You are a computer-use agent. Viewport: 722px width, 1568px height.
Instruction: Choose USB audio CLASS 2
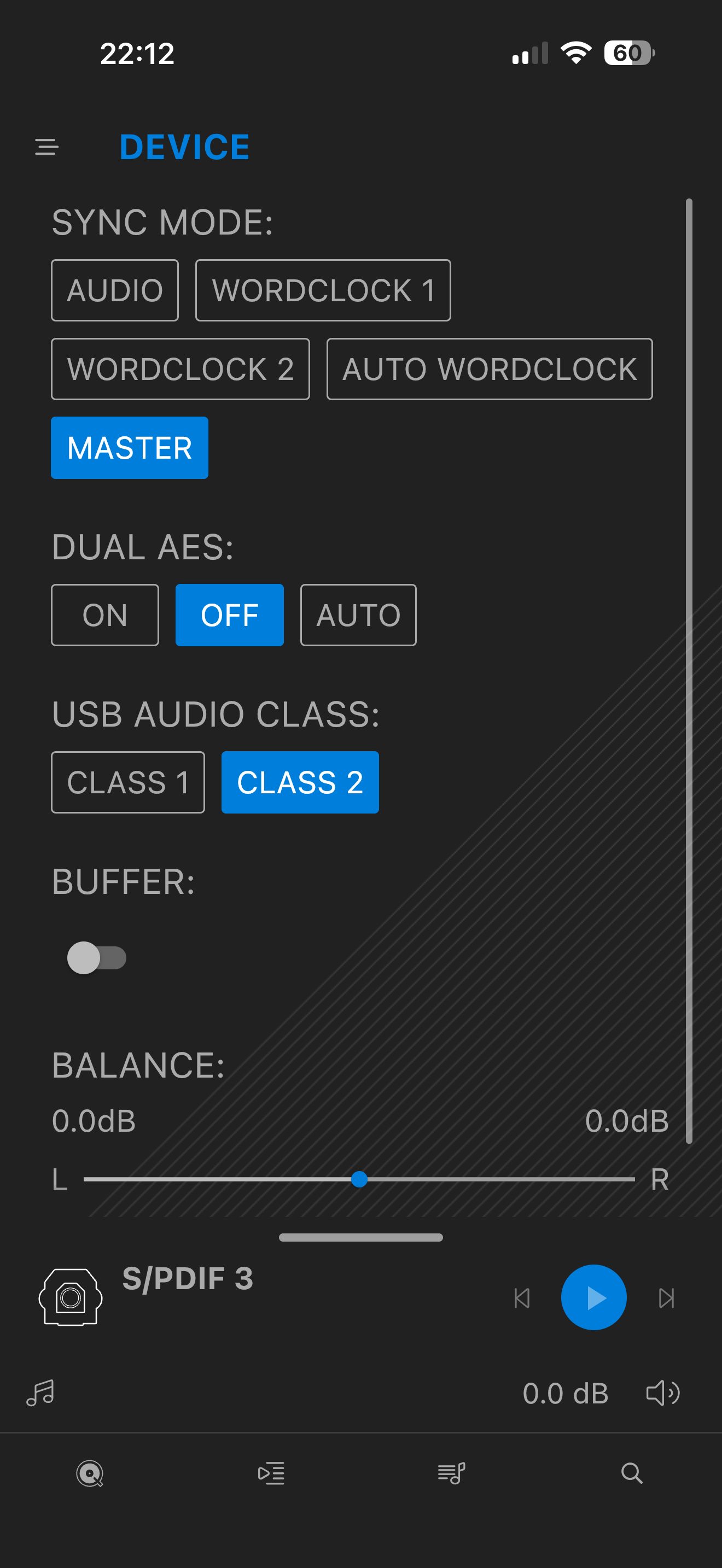300,782
